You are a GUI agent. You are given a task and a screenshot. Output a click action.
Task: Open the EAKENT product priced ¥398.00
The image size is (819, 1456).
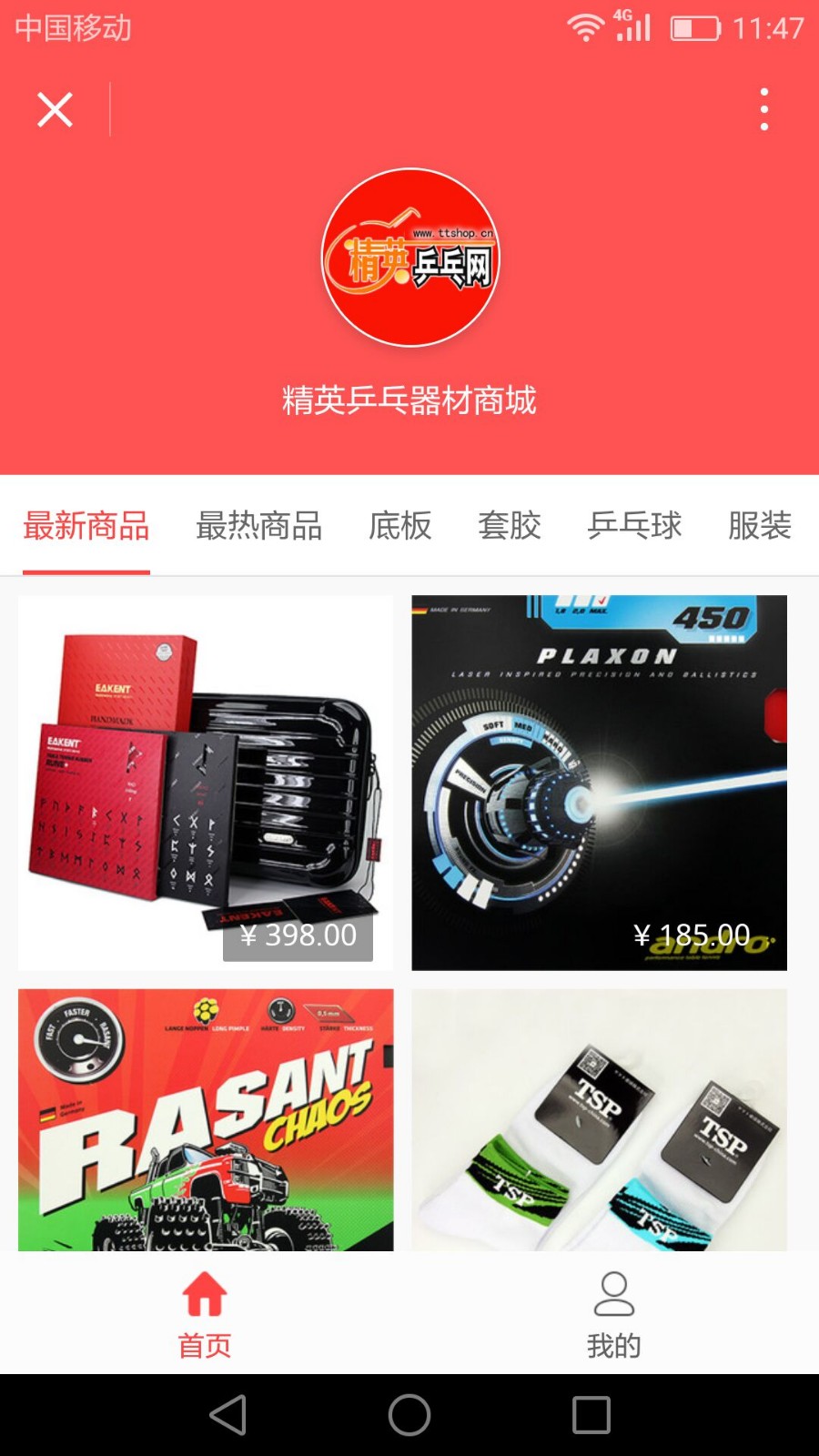click(x=206, y=783)
